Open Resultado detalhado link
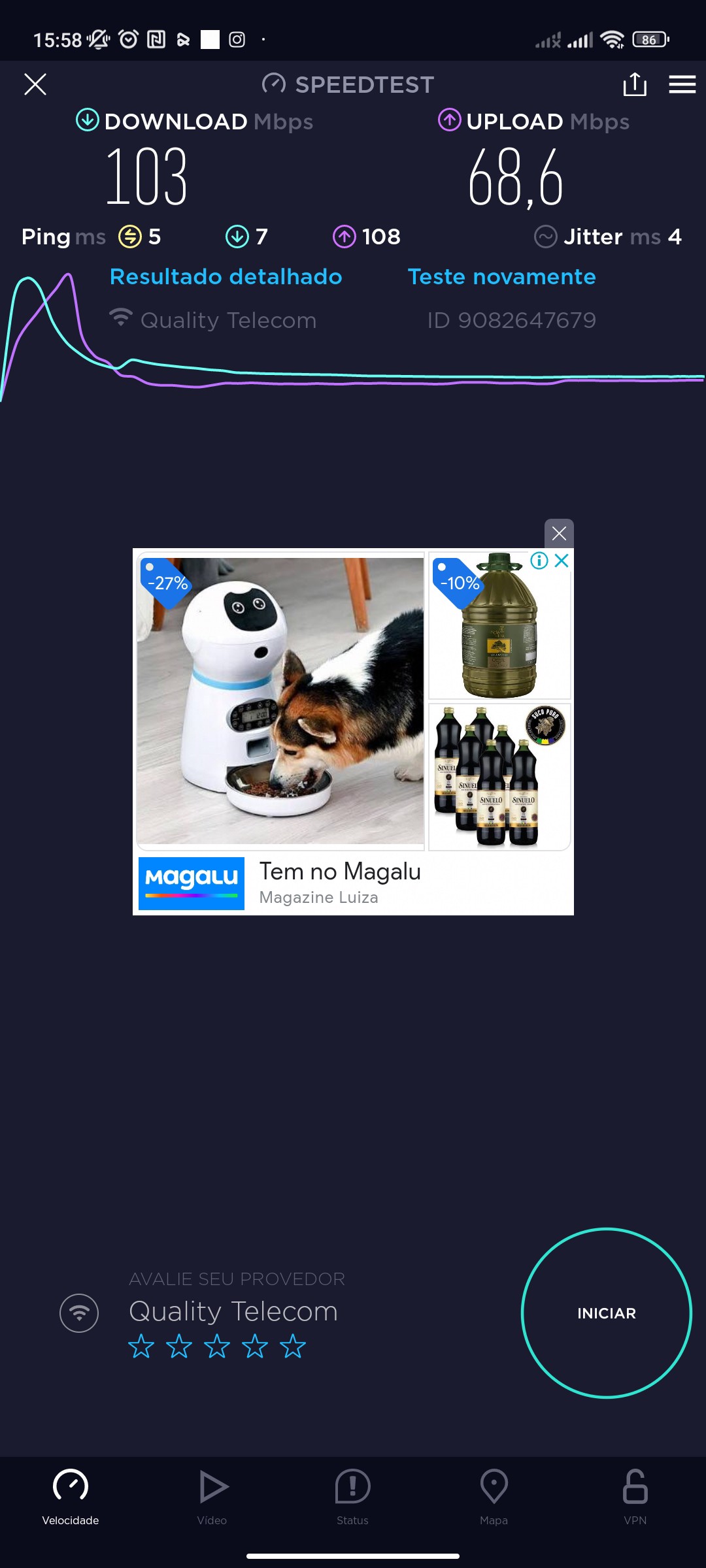This screenshot has height=1568, width=706. click(x=226, y=277)
